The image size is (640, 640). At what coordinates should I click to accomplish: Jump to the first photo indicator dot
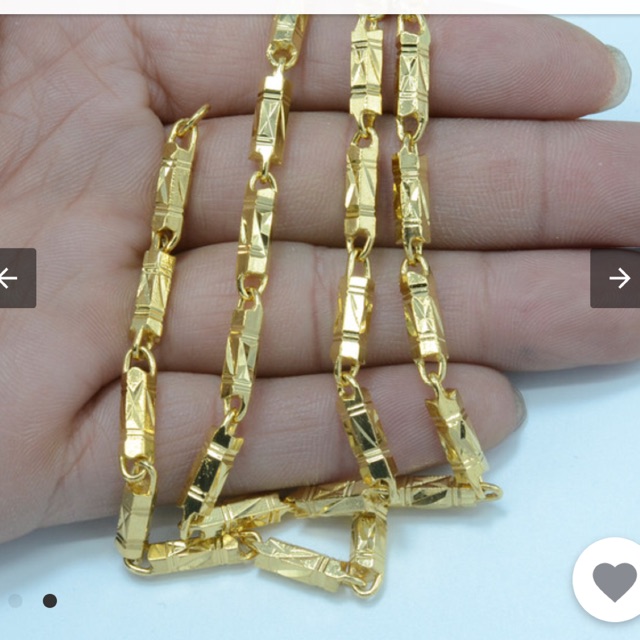pyautogui.click(x=16, y=601)
